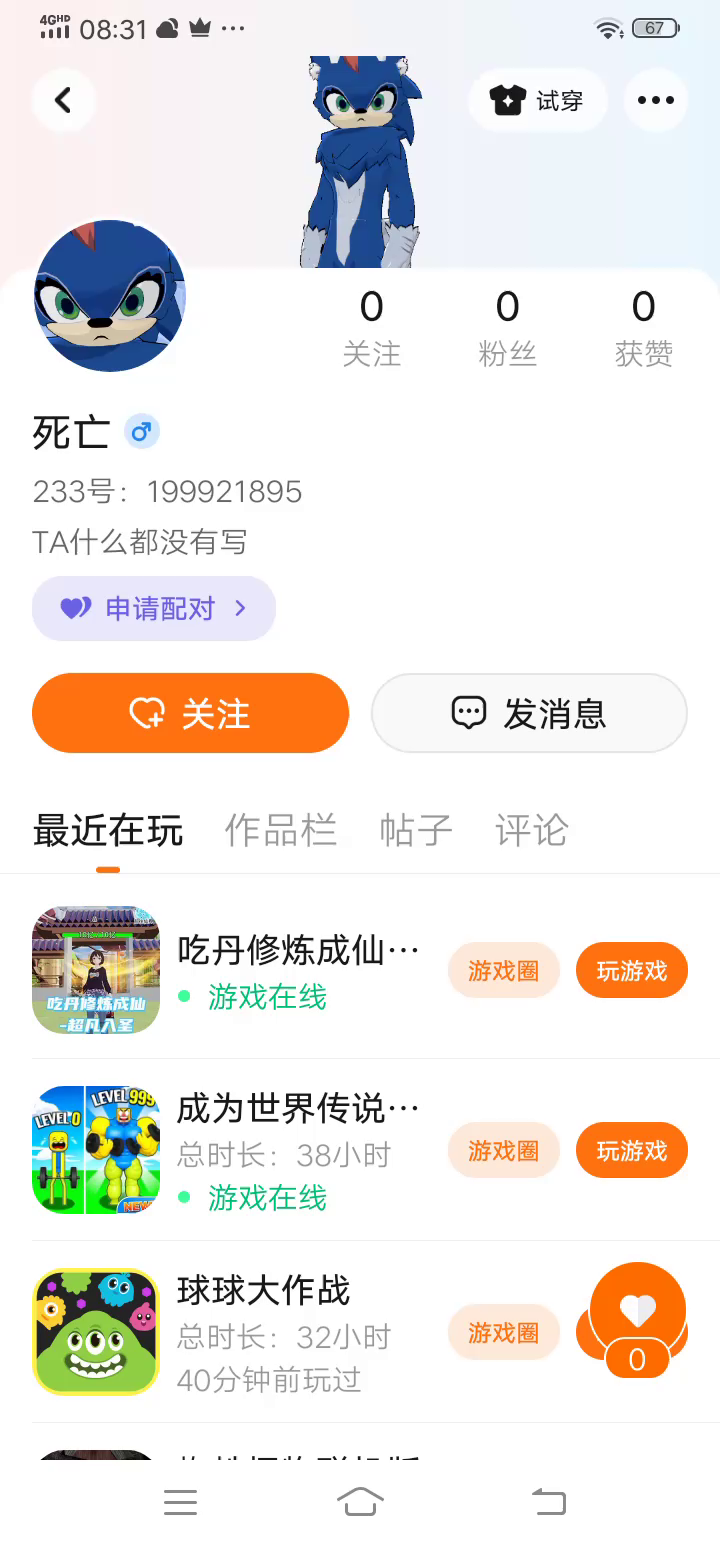Open 游戏圈 for 吃丹修炼成仙
This screenshot has height=1544, width=720.
(503, 970)
